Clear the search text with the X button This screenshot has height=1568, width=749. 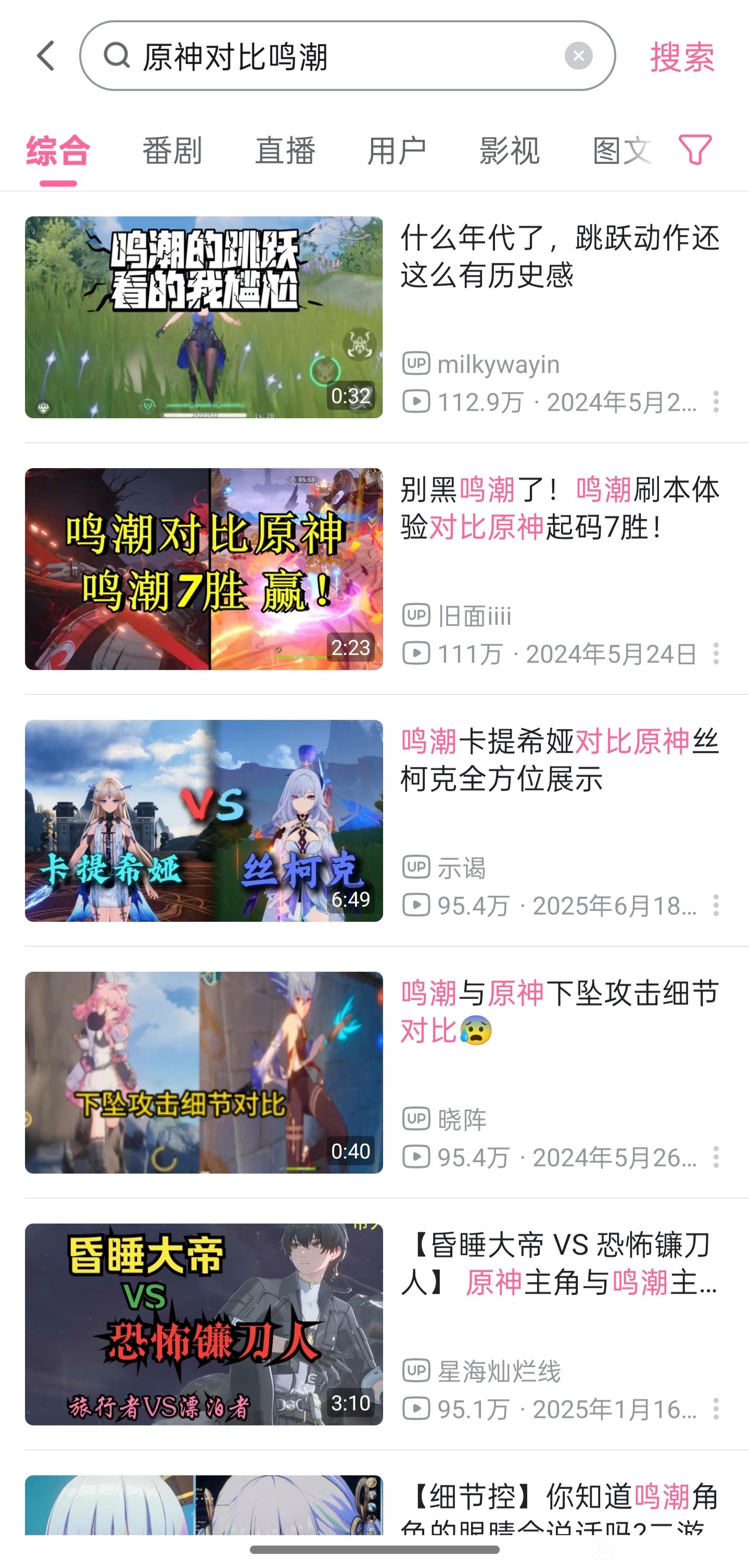578,56
